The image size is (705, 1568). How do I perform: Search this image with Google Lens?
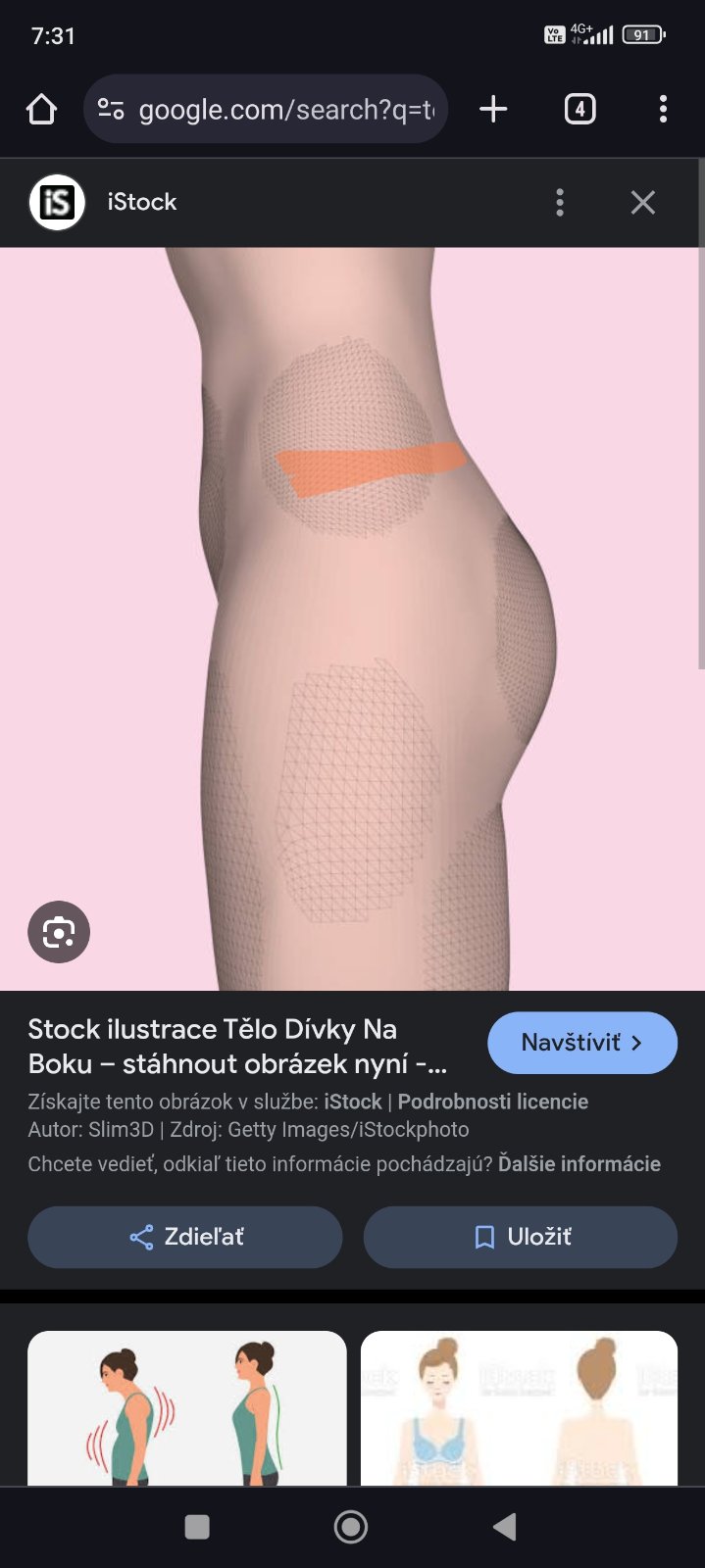point(59,931)
